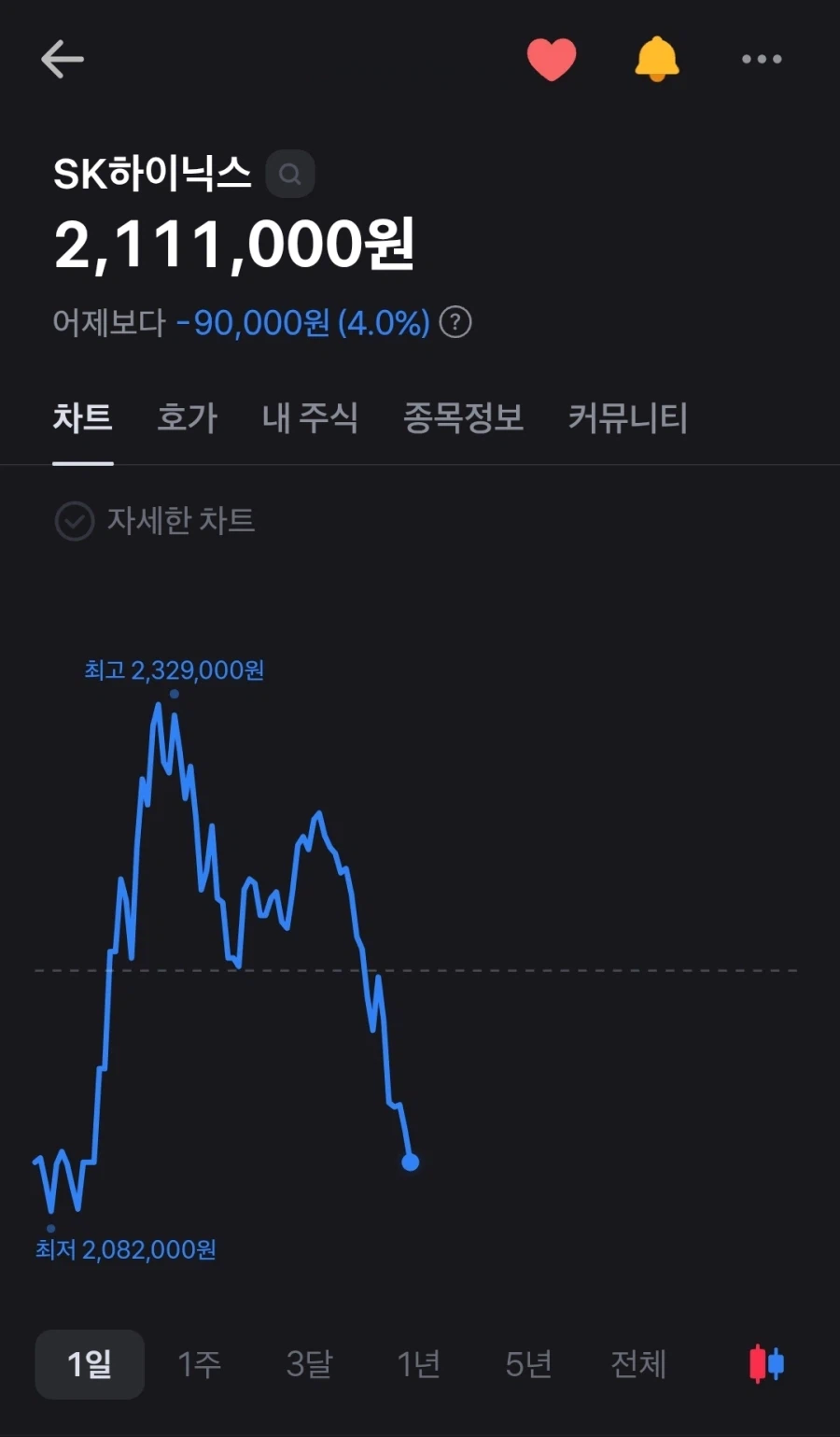Enable the 자세한 차트 checkbox
The height and width of the screenshot is (1437, 840).
click(x=155, y=521)
